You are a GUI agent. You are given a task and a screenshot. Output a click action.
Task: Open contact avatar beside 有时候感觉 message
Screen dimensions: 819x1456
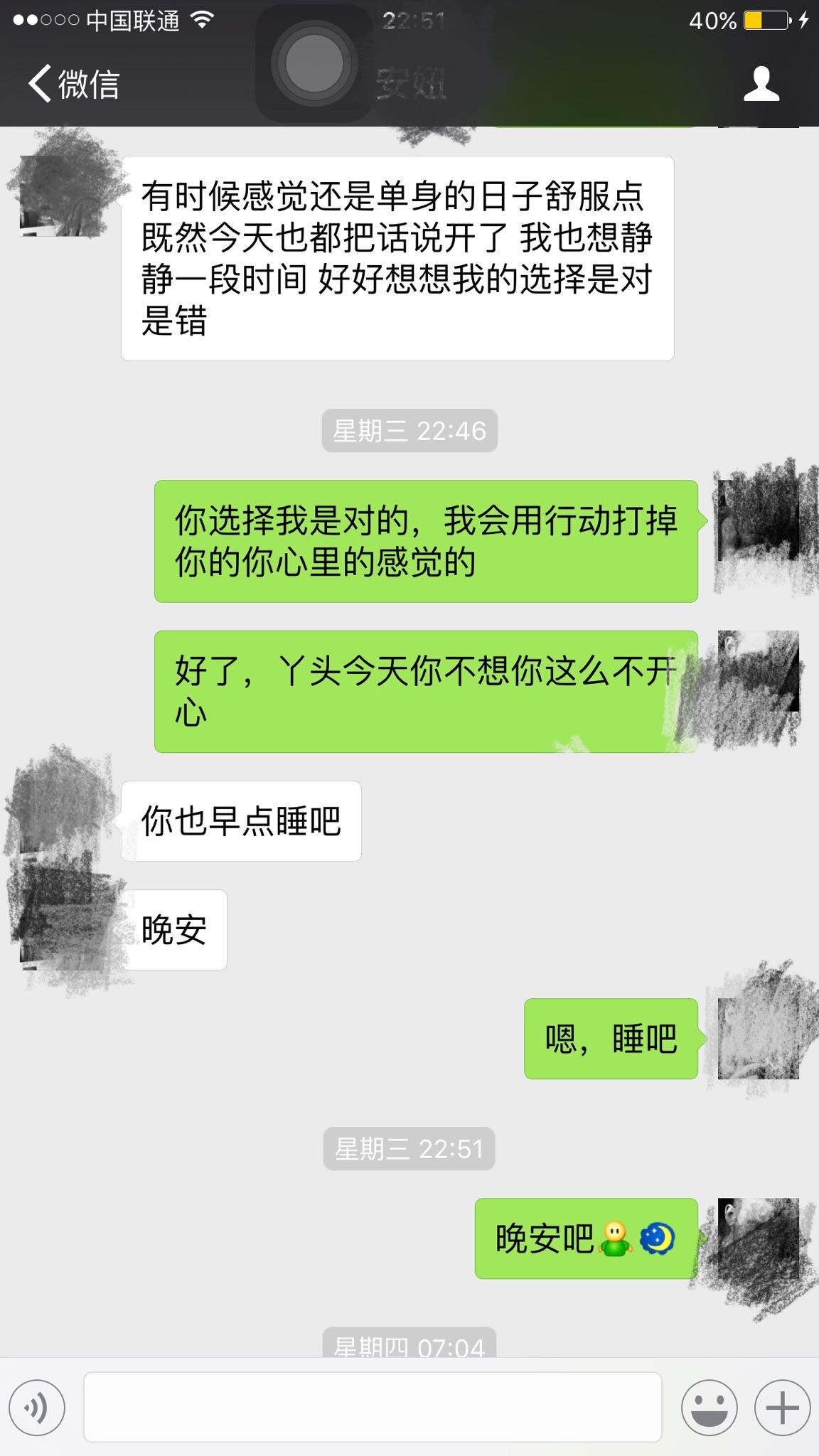pyautogui.click(x=61, y=195)
